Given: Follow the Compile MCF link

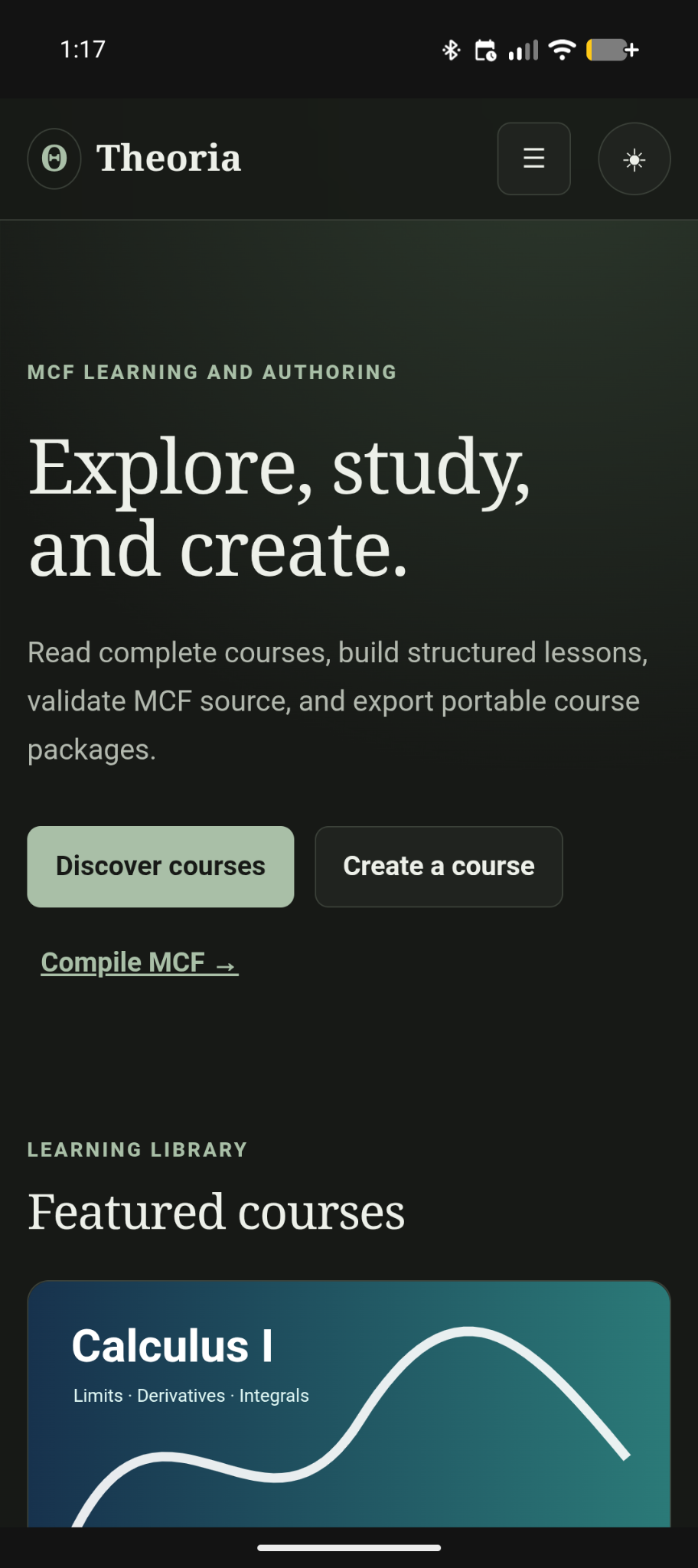Looking at the screenshot, I should (x=139, y=962).
